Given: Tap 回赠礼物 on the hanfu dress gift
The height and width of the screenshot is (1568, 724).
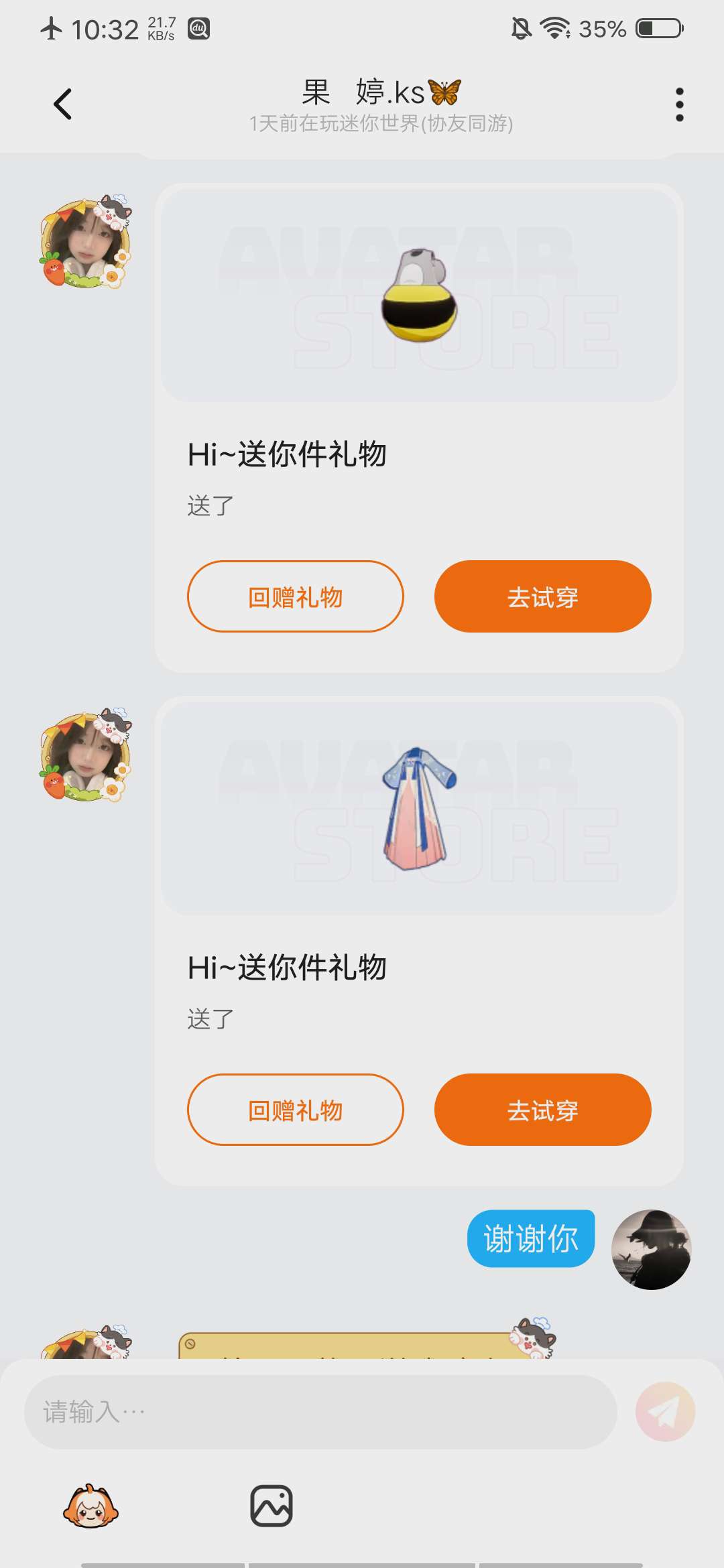Looking at the screenshot, I should 295,1110.
